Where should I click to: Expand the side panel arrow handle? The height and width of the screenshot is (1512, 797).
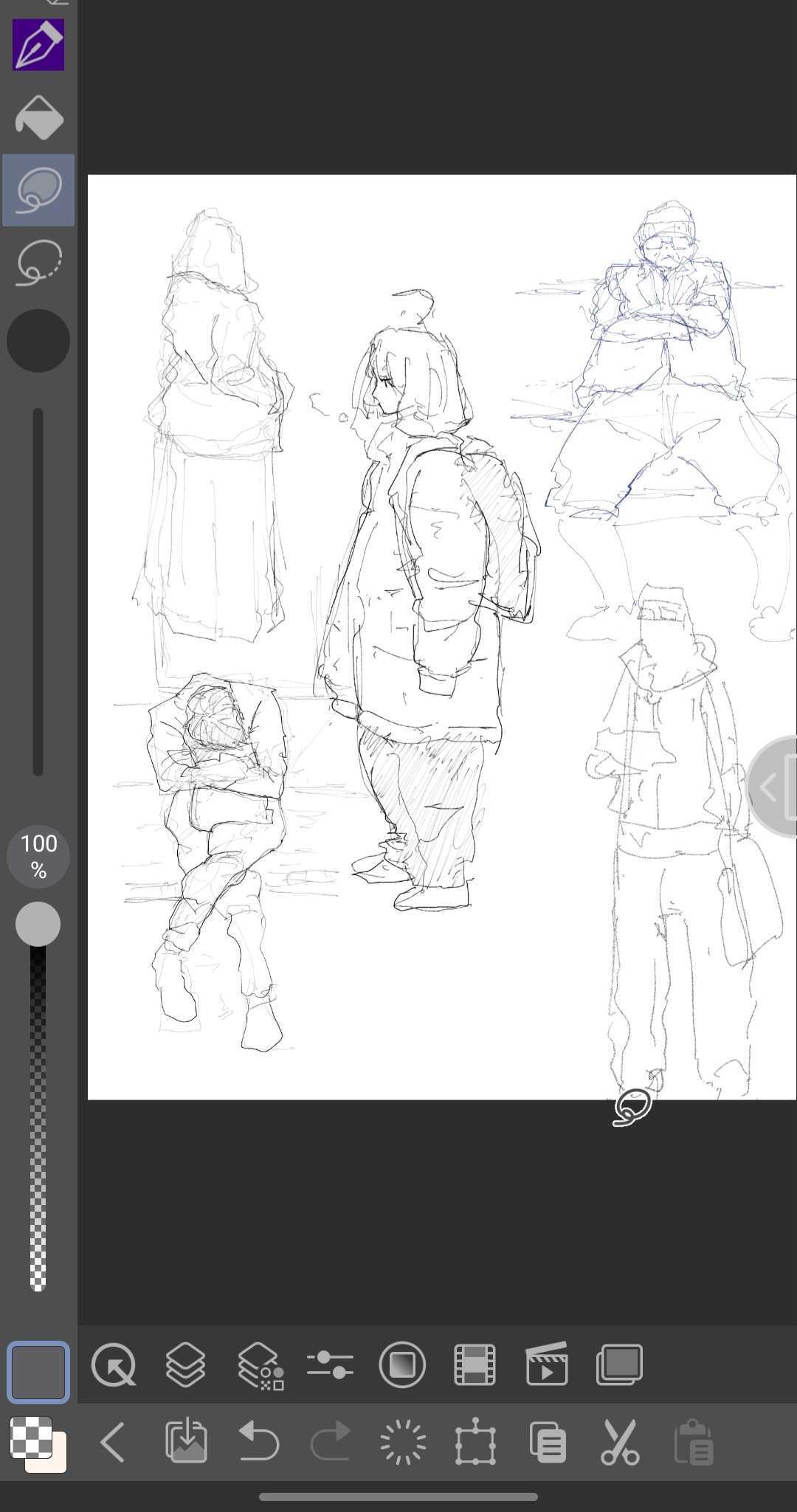point(772,787)
